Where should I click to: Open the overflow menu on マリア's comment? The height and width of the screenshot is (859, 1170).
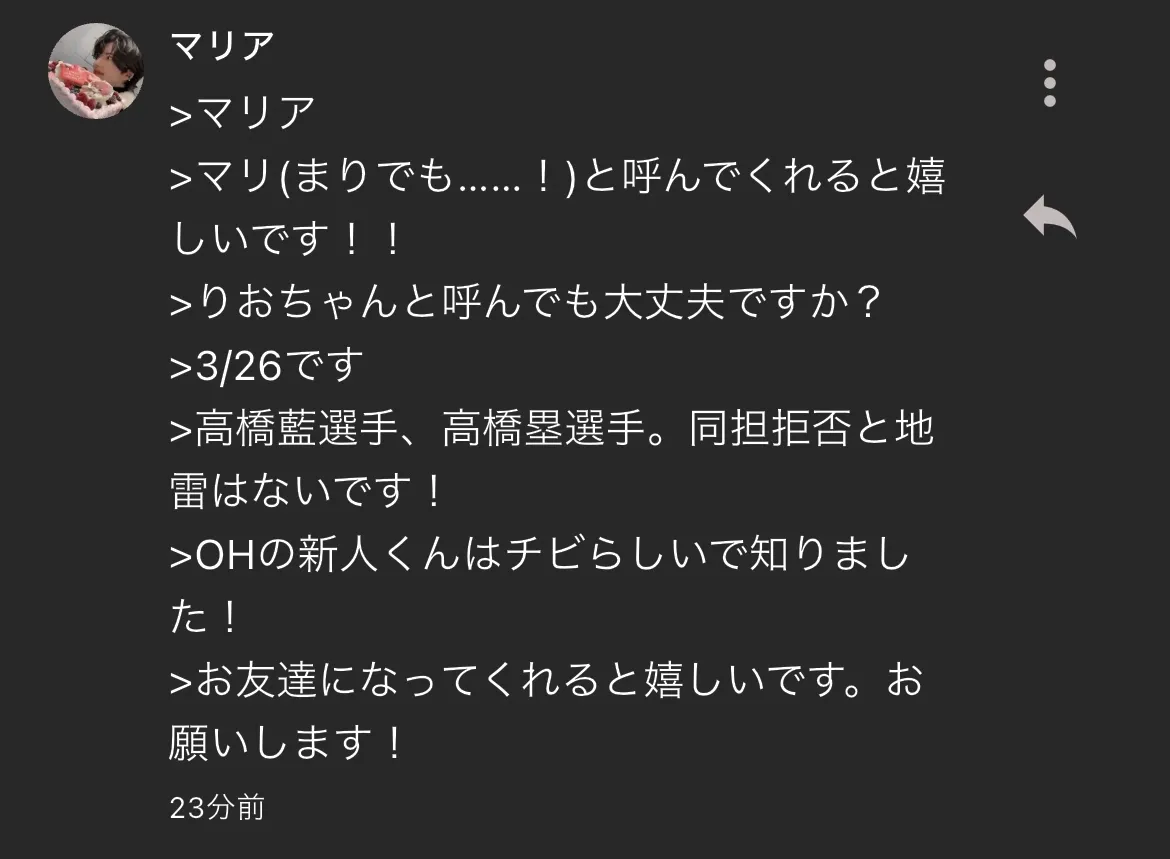tap(1049, 83)
